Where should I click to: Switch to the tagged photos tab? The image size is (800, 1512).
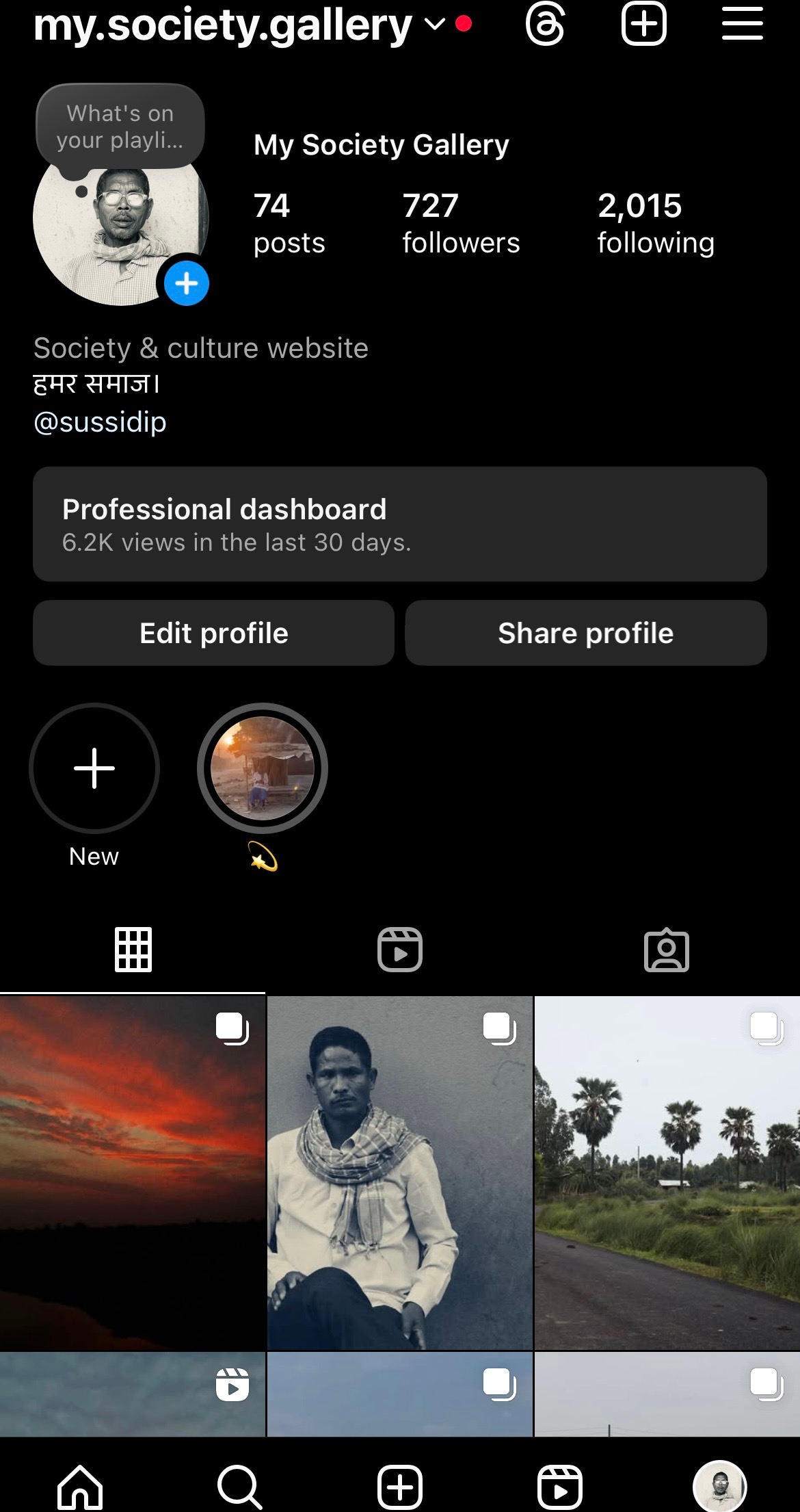[666, 950]
